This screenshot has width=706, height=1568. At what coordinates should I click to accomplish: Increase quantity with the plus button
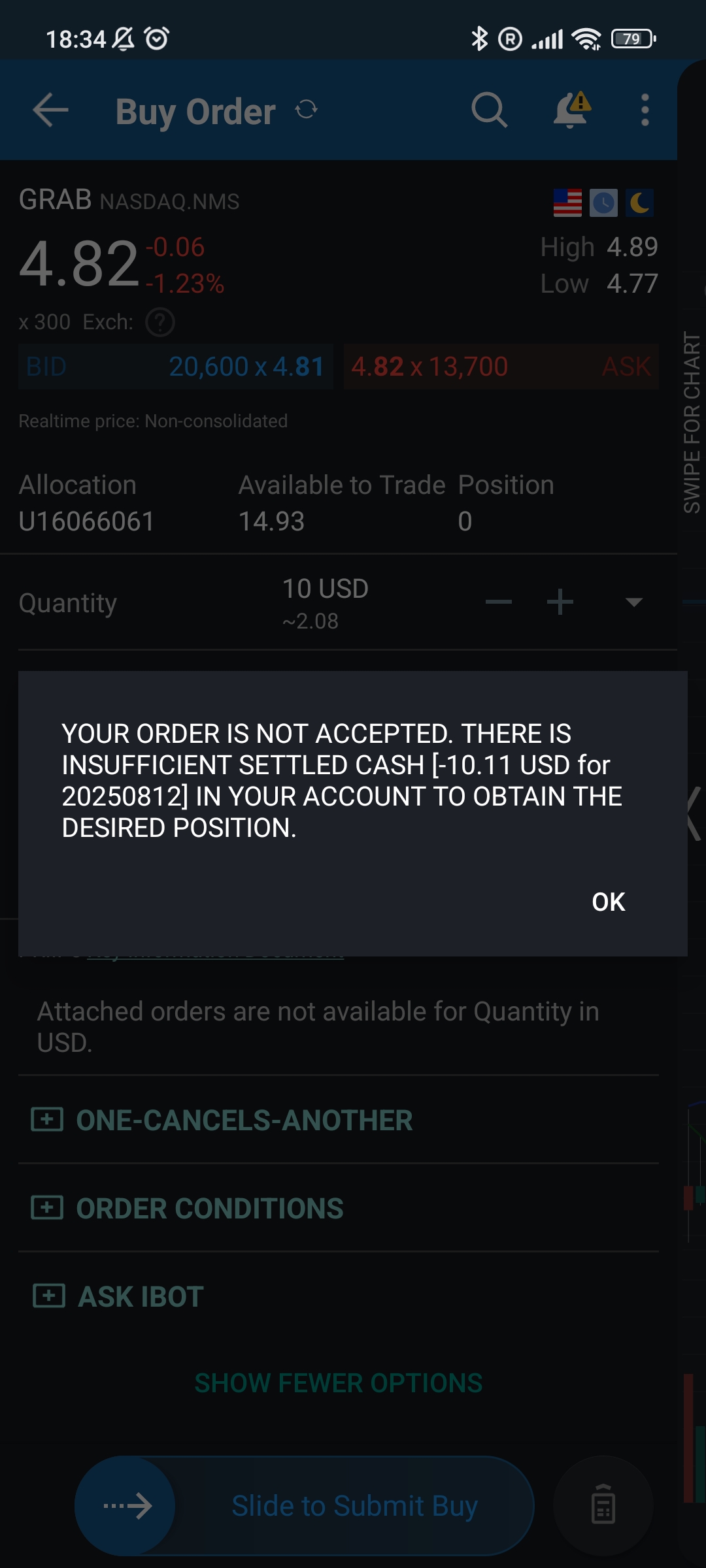[x=560, y=602]
